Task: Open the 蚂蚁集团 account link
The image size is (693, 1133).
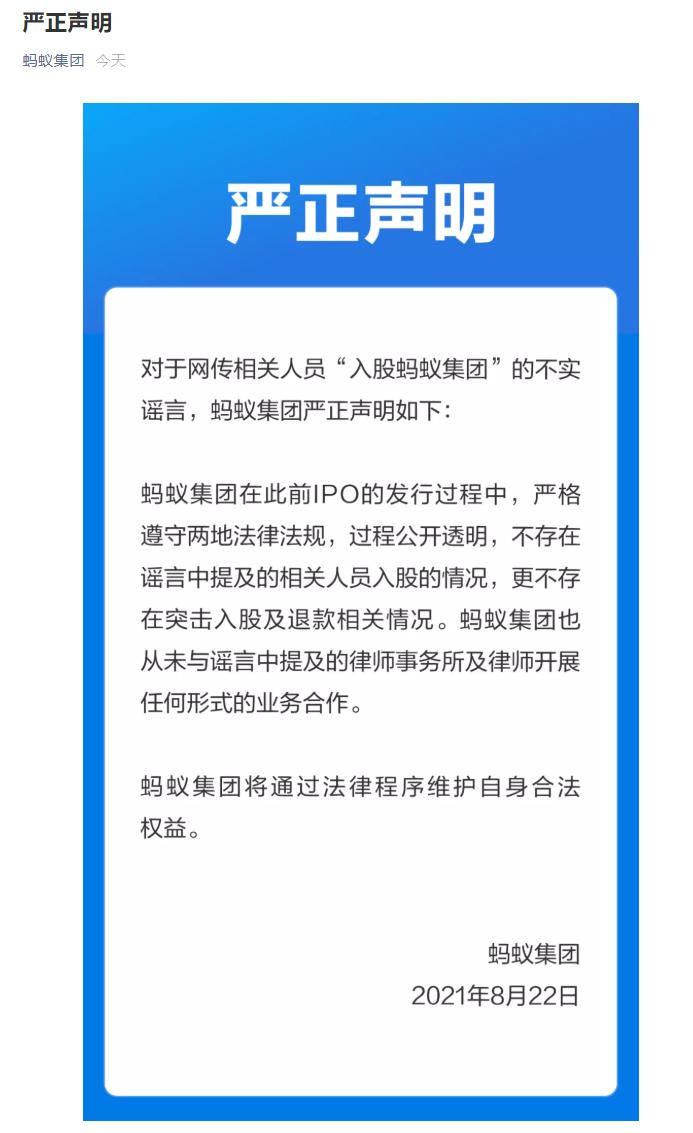Action: coord(53,61)
